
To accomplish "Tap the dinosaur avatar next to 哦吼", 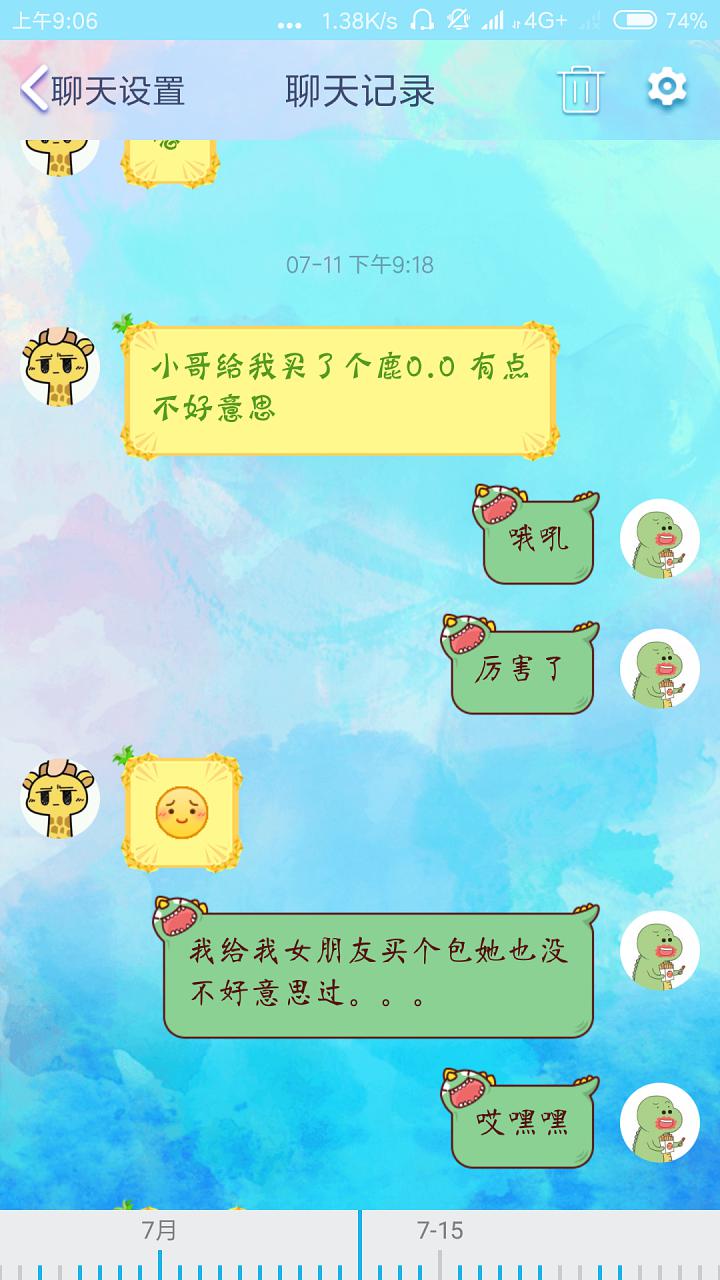I will click(659, 539).
